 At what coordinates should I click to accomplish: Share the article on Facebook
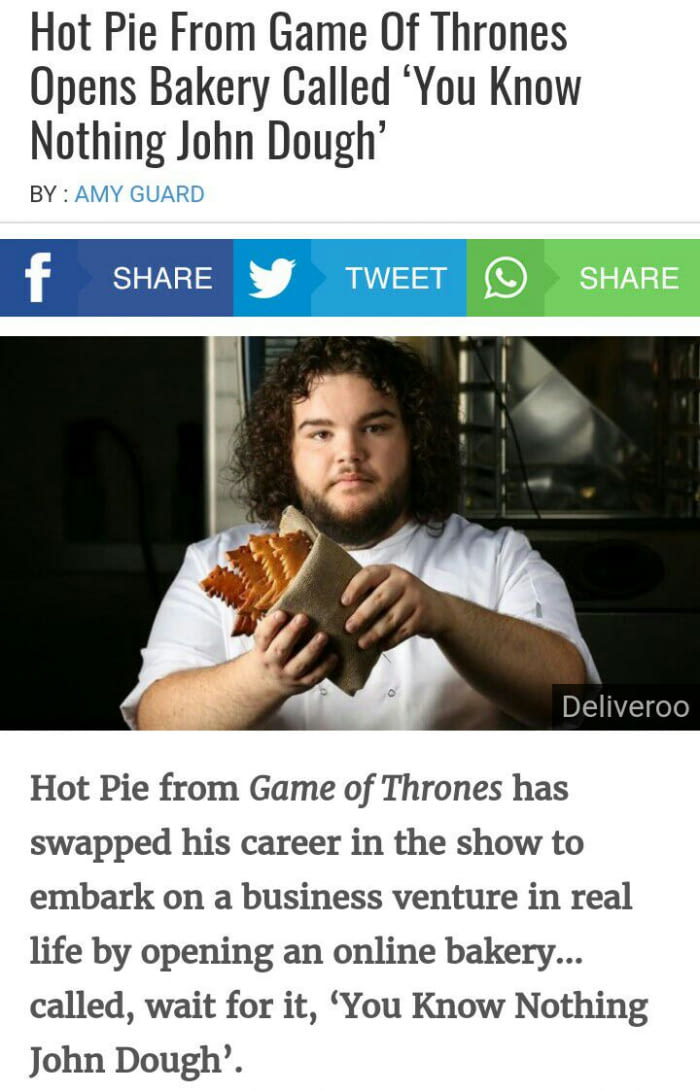click(117, 278)
